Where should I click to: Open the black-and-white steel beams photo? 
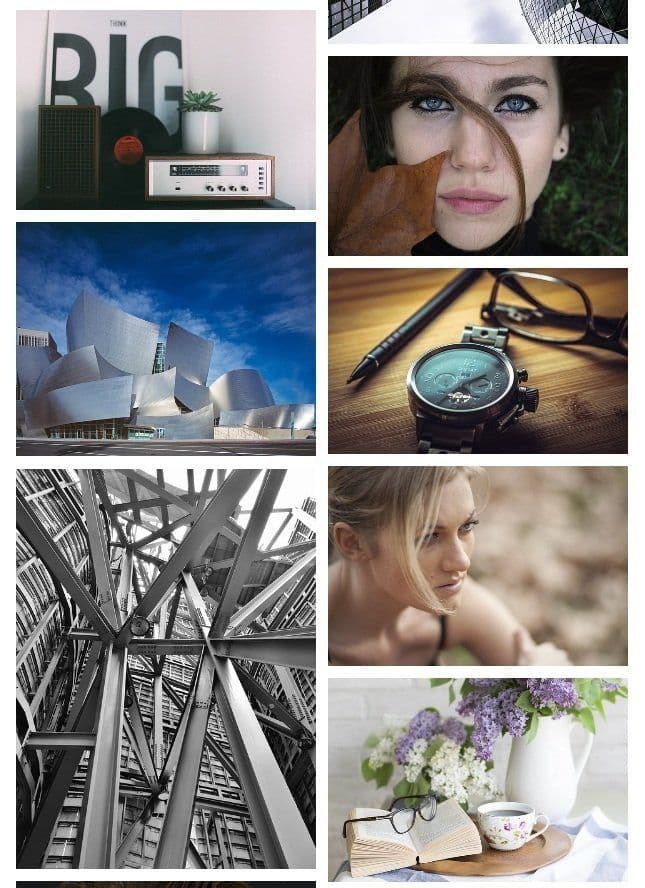(165, 668)
